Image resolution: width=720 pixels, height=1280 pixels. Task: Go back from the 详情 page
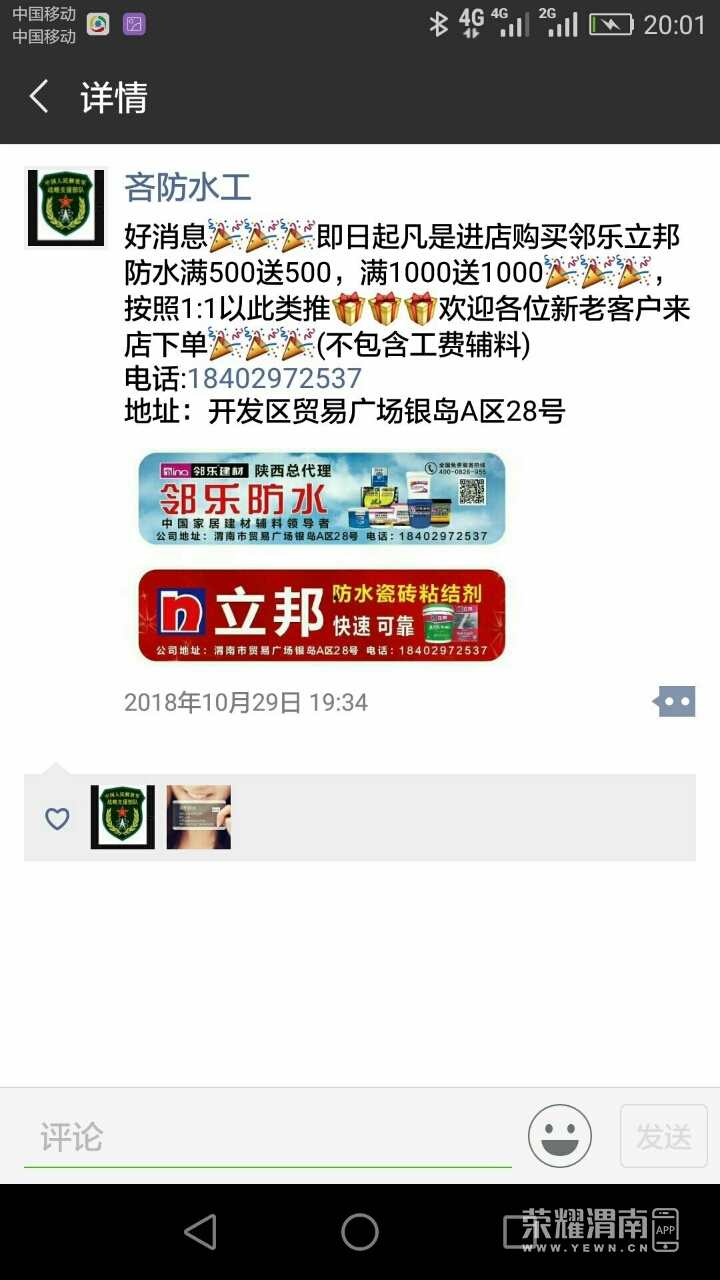tap(40, 97)
